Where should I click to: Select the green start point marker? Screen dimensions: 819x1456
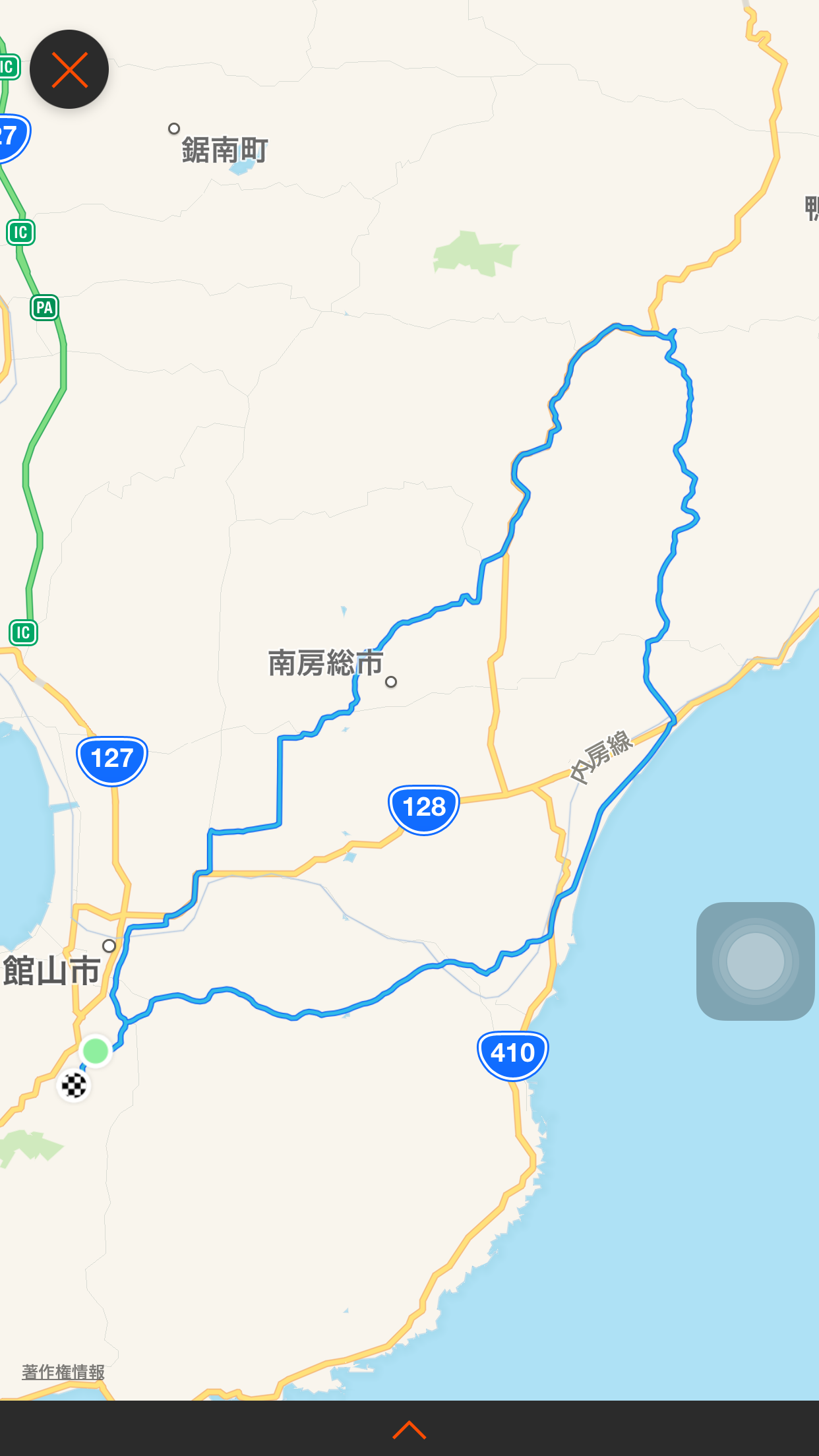tap(96, 1050)
